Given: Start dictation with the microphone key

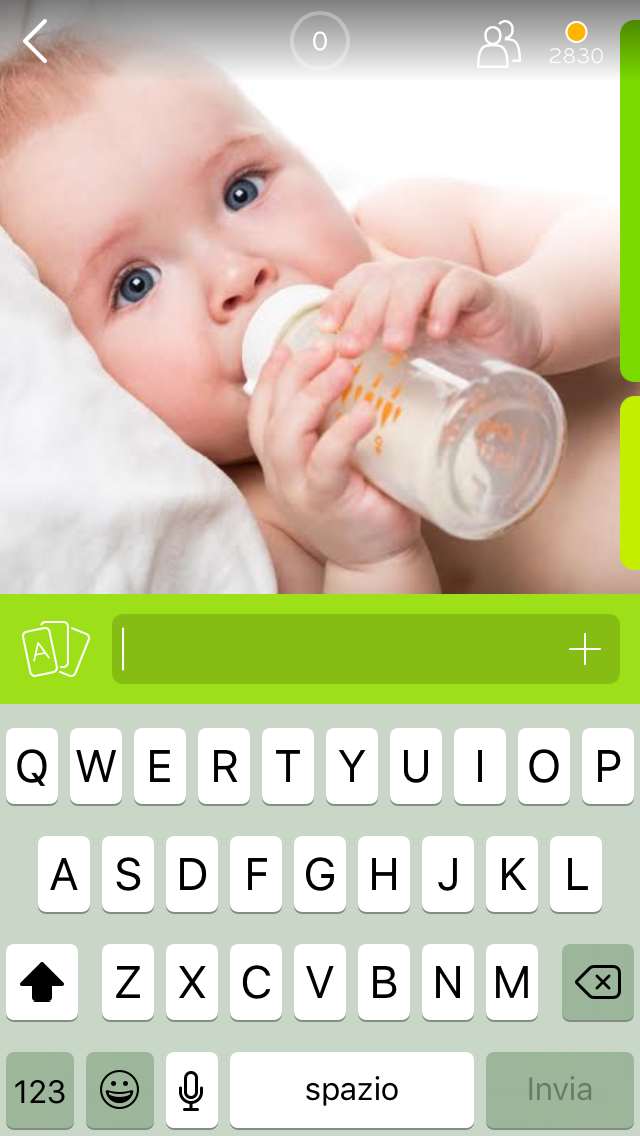Looking at the screenshot, I should tap(192, 1089).
